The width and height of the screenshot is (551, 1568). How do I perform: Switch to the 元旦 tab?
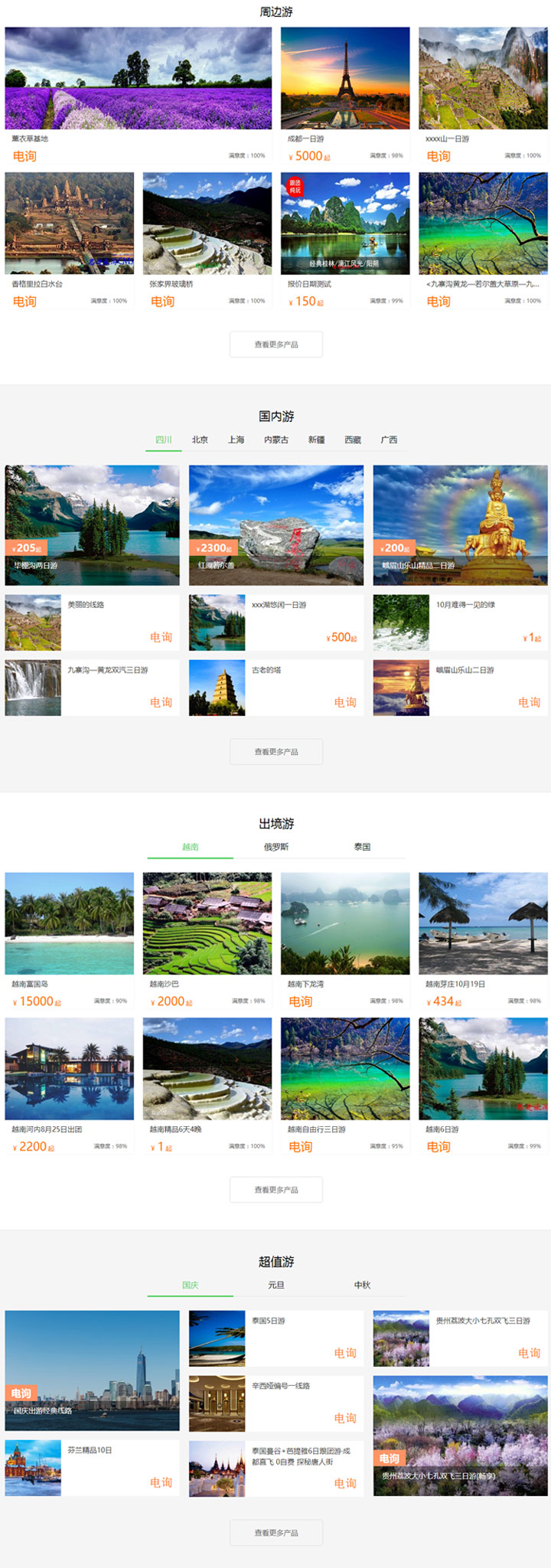[276, 1285]
